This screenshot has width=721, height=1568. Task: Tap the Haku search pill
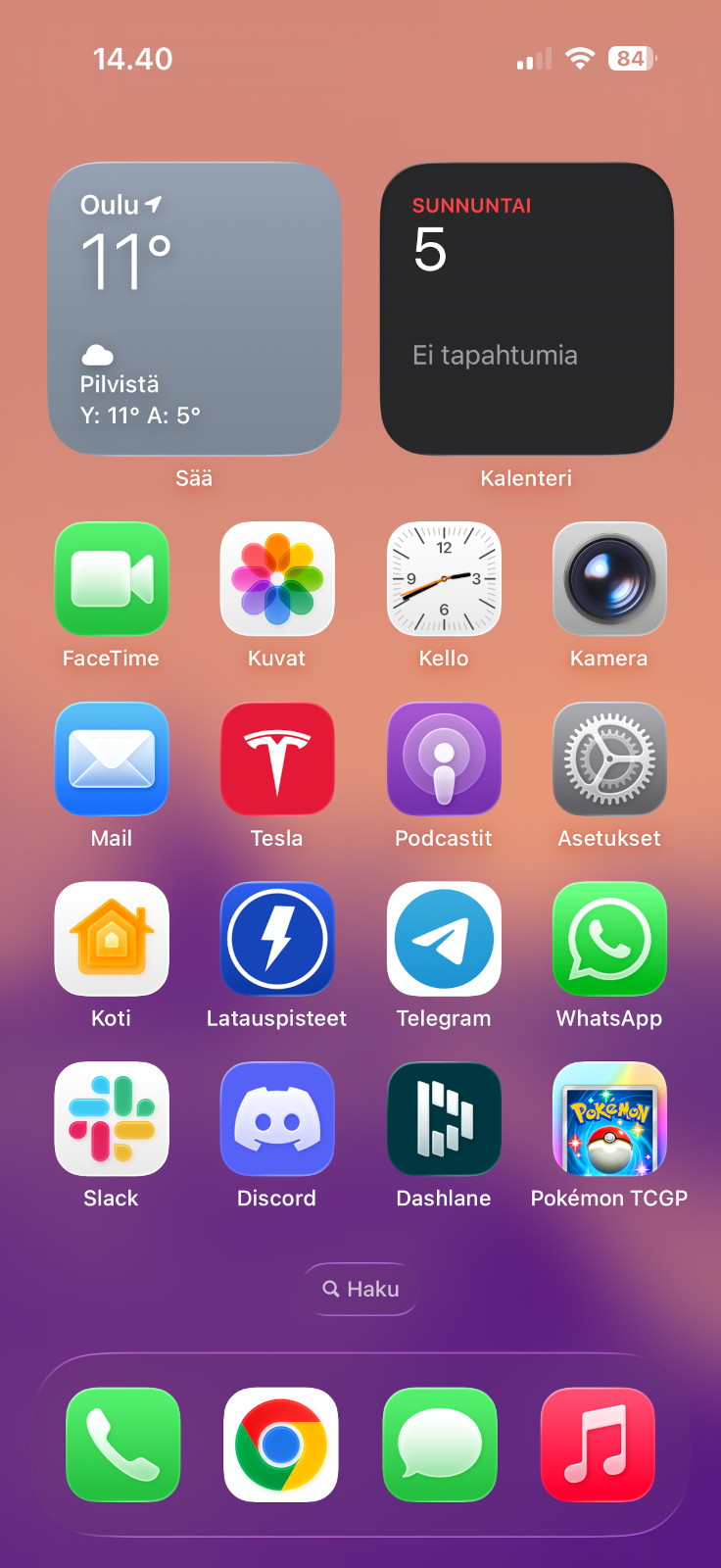point(360,1289)
